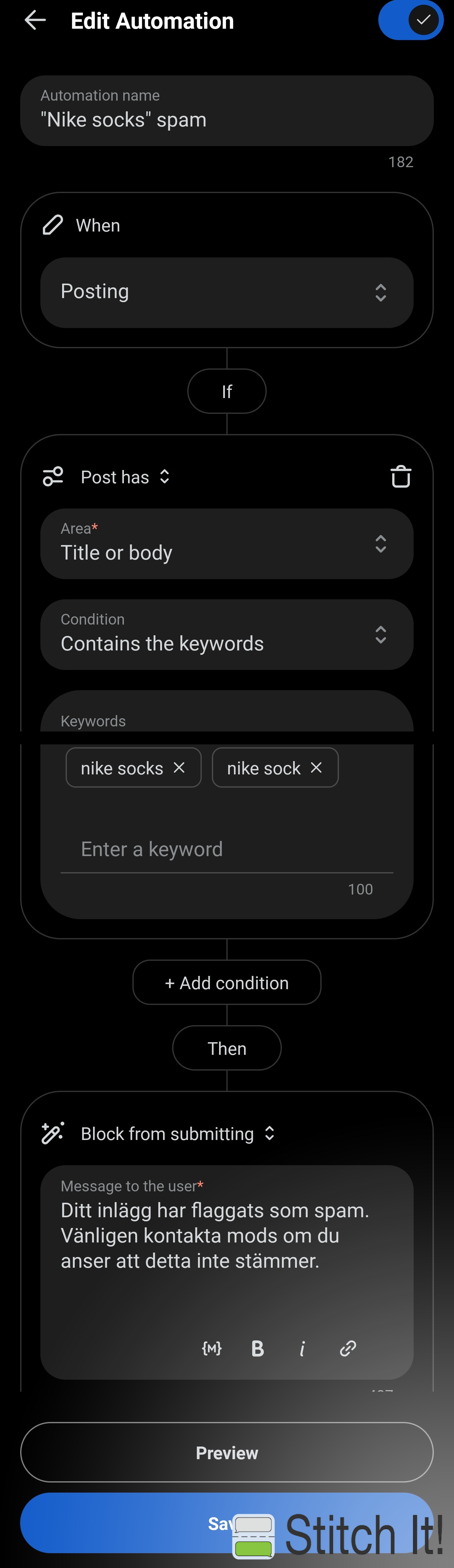
Task: Go back from Edit Automation
Action: click(x=35, y=21)
